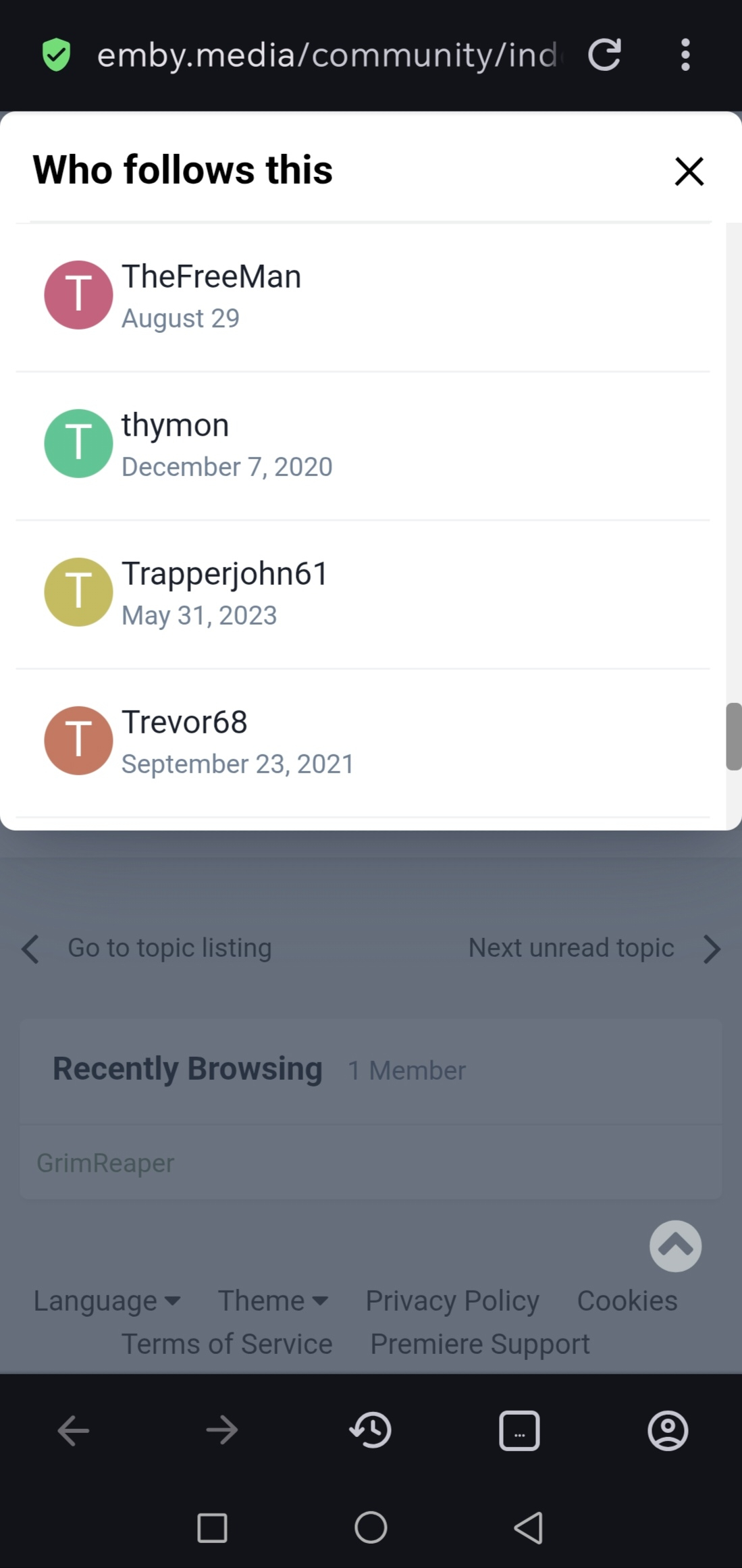This screenshot has width=742, height=1568.
Task: View Trapperjohn61's profile
Action: tap(224, 574)
